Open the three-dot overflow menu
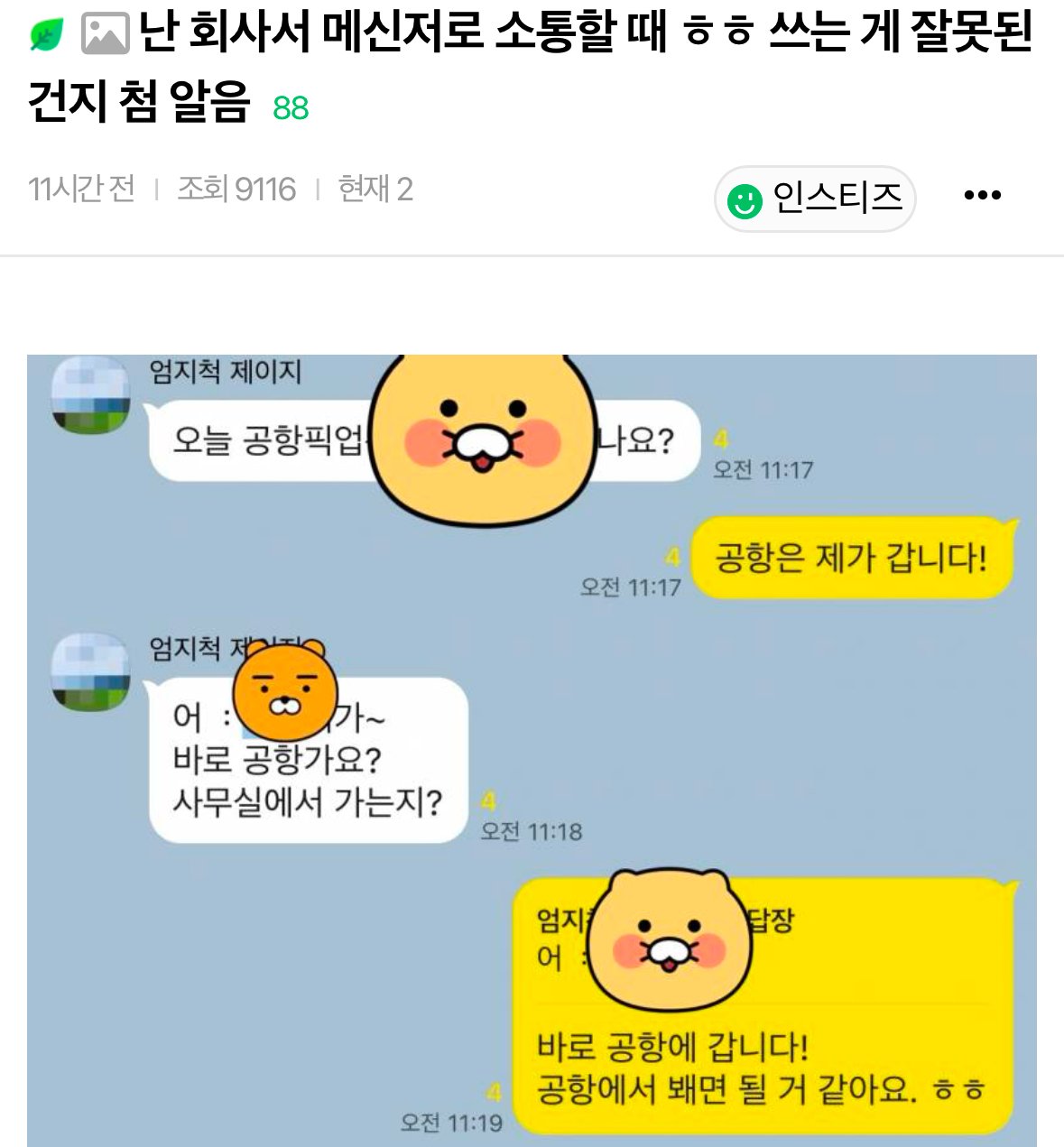 click(x=982, y=195)
